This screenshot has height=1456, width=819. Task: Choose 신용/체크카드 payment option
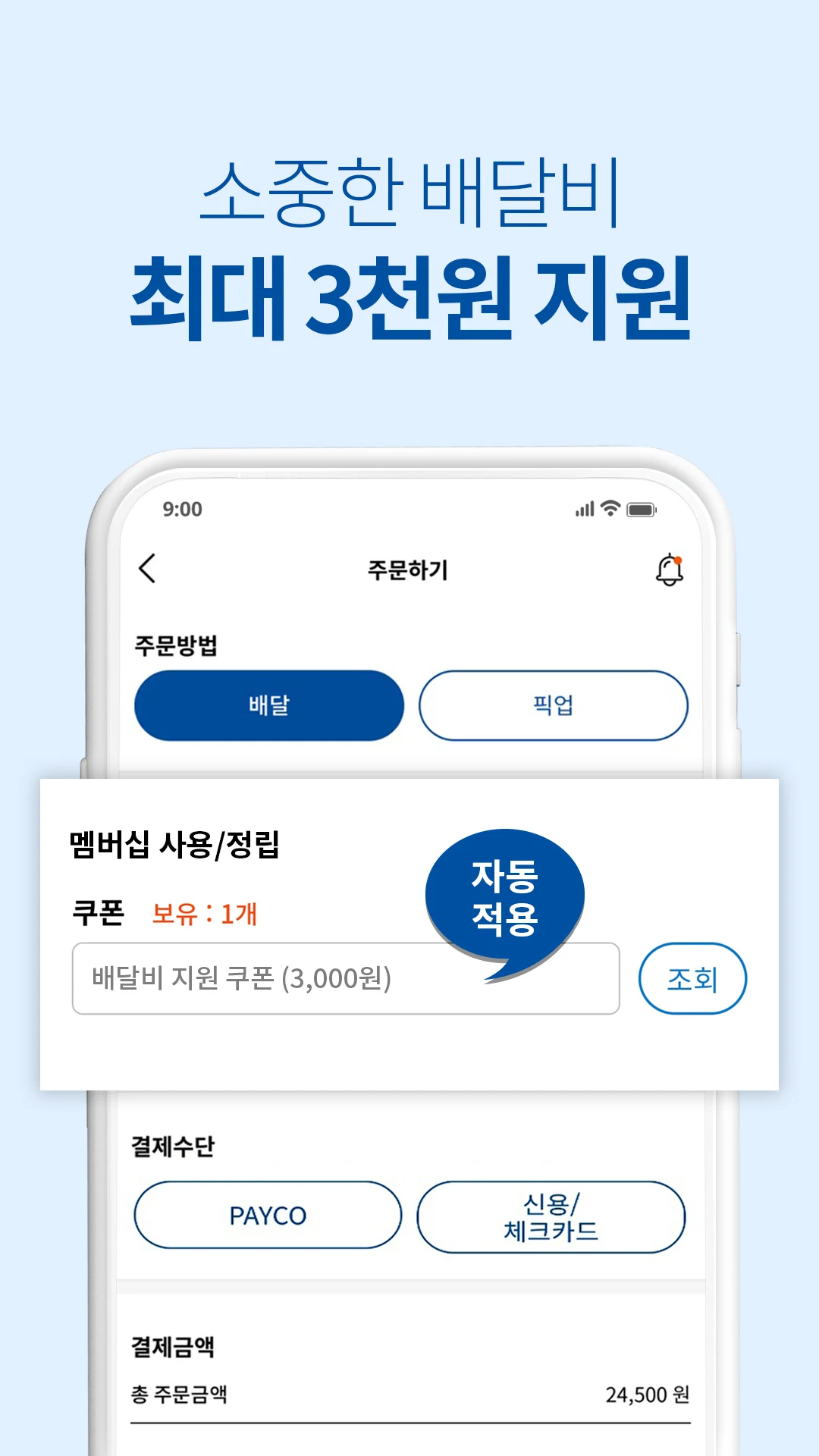pos(551,1214)
